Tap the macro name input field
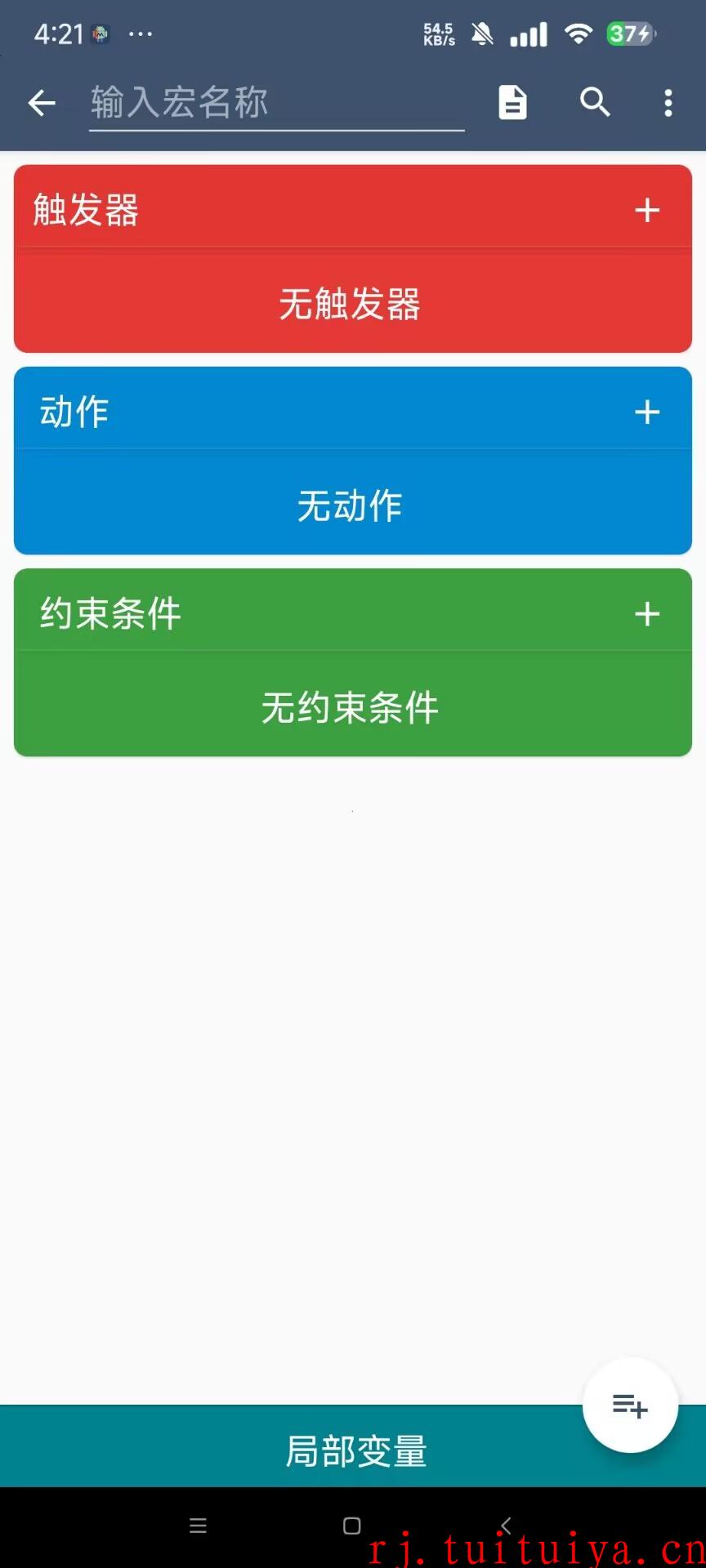706x1568 pixels. 277,103
